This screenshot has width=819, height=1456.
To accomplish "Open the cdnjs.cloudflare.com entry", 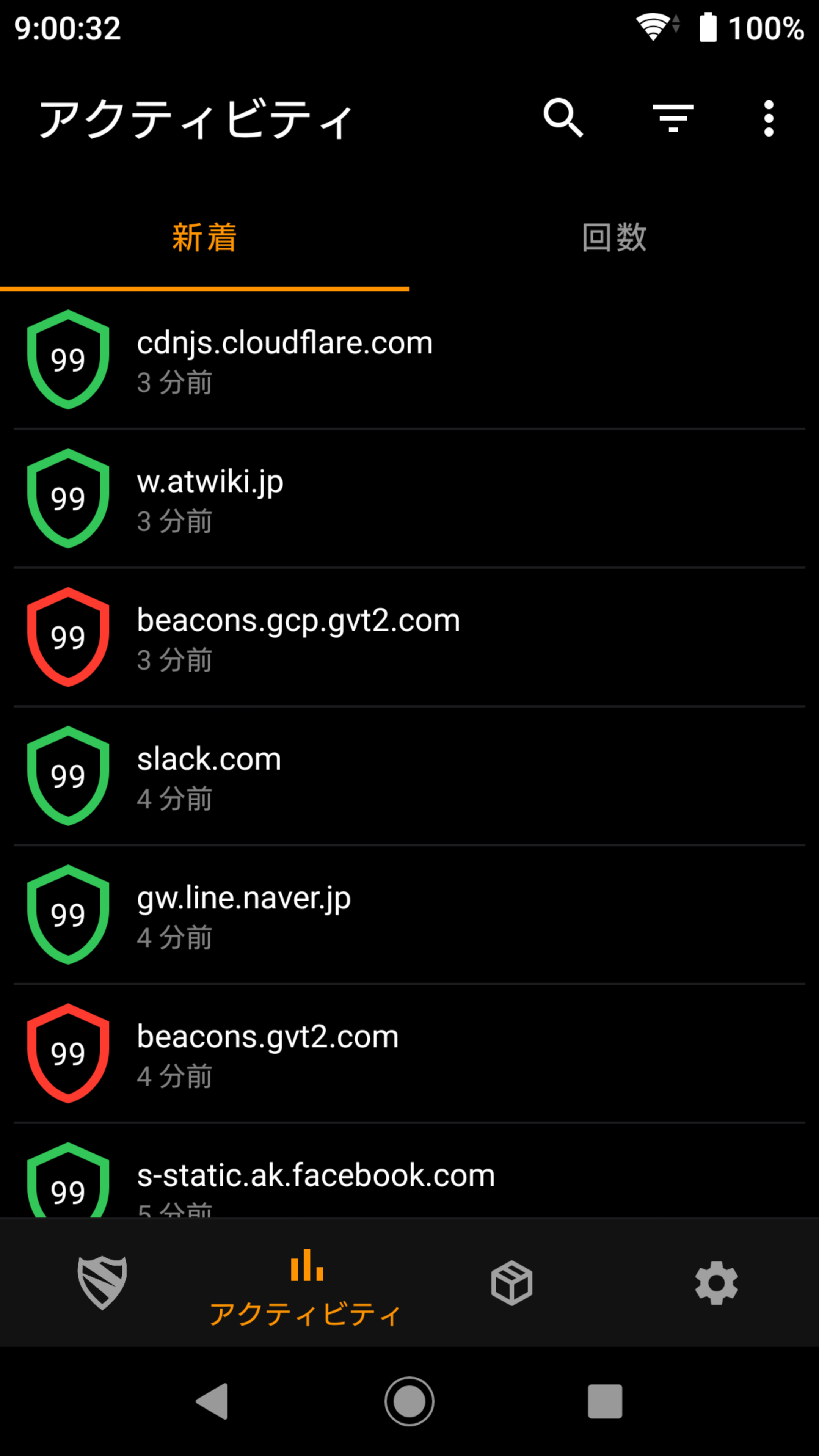I will [x=409, y=359].
